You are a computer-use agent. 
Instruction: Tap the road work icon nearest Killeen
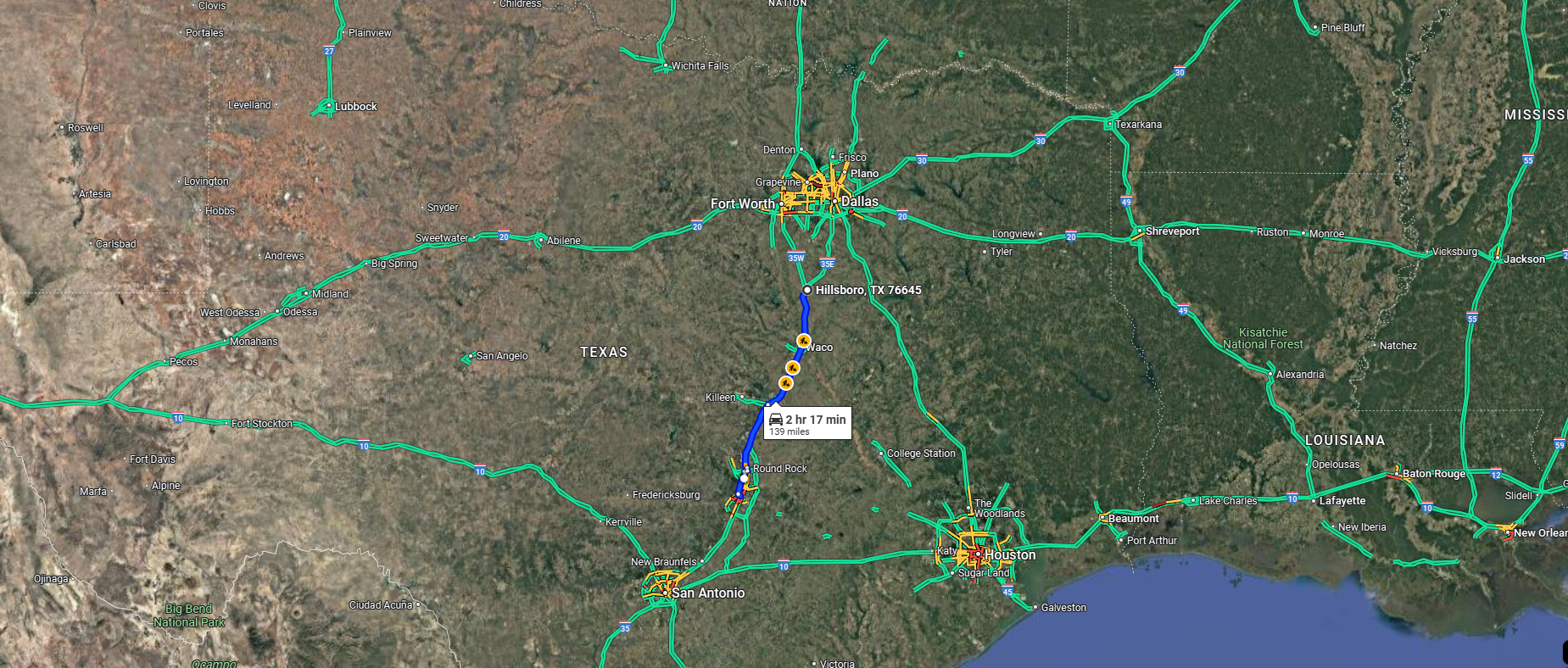(x=786, y=383)
